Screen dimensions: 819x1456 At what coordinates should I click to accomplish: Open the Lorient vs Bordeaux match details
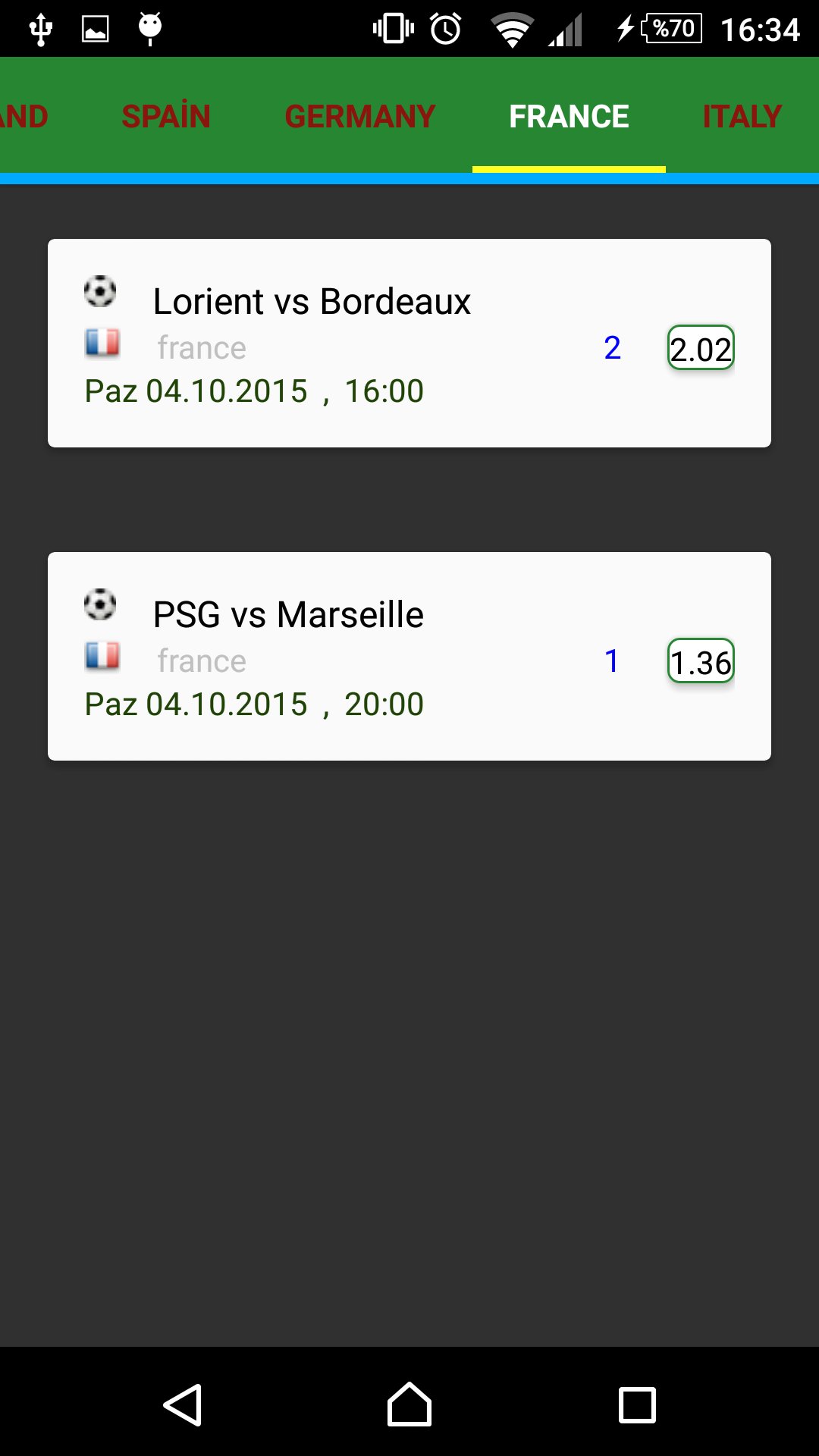(x=312, y=300)
